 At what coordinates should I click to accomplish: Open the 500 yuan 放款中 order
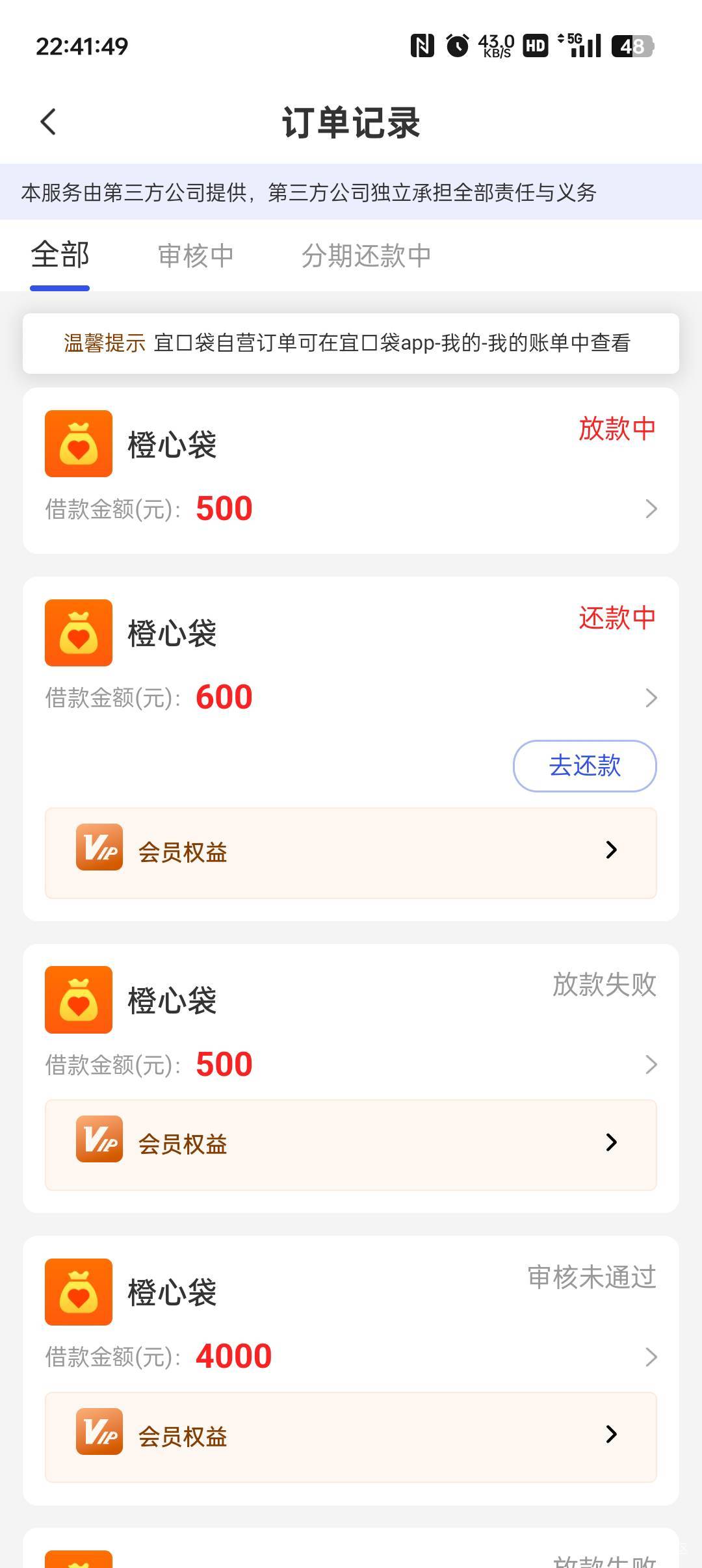tap(351, 471)
